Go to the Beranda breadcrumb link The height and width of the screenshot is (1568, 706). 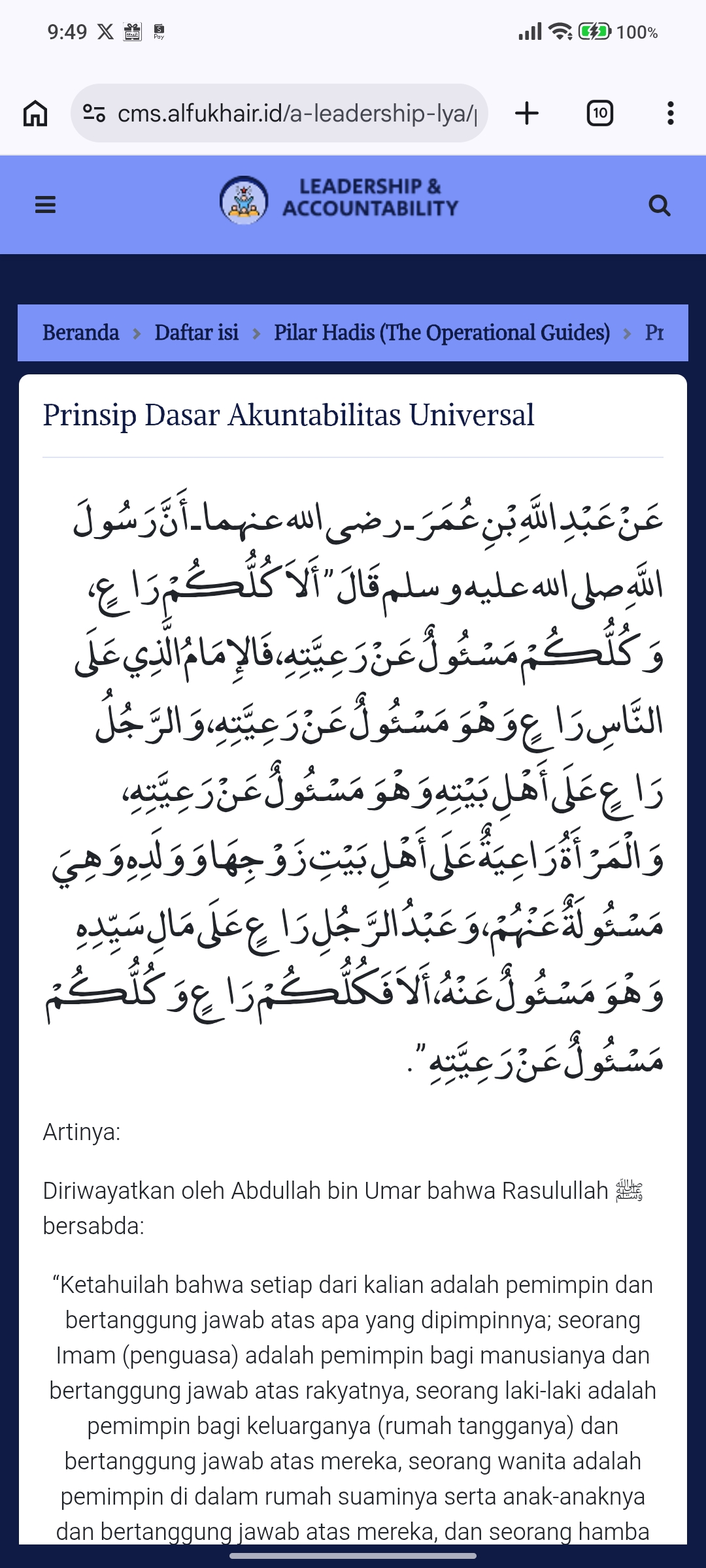pos(81,333)
